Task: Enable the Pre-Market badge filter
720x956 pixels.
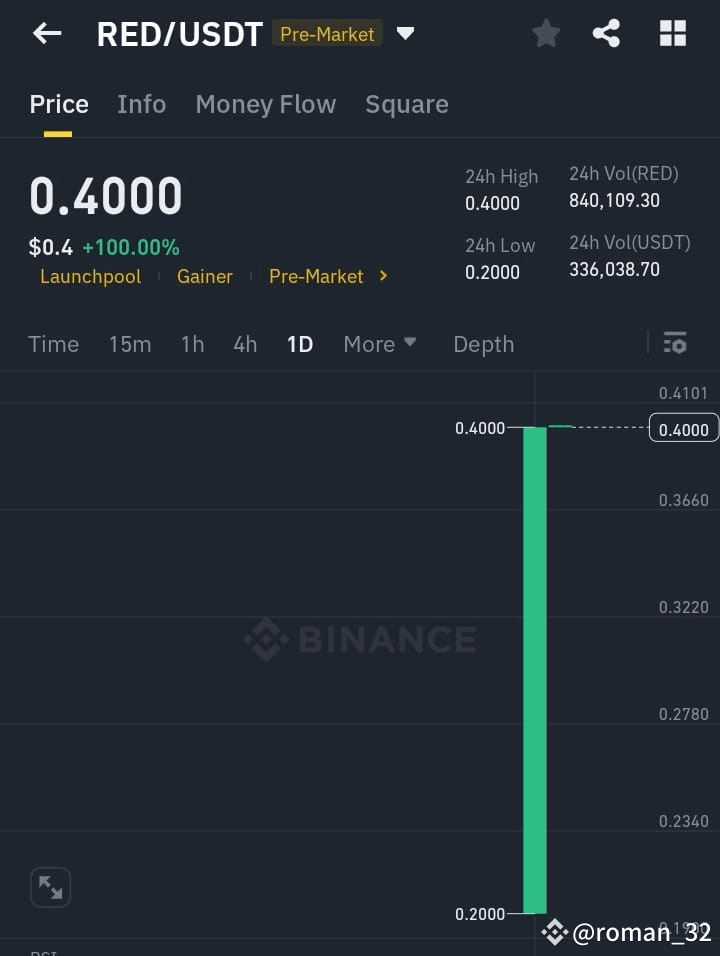Action: 327,33
